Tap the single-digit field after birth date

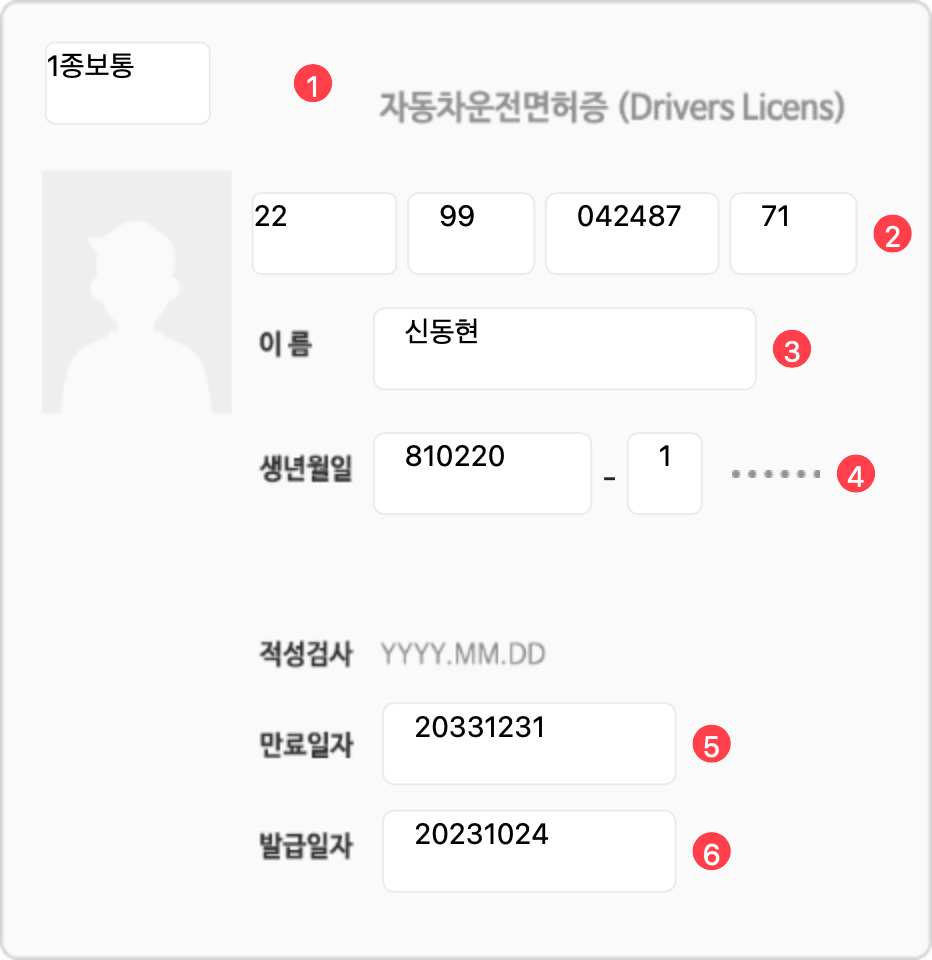pyautogui.click(x=664, y=473)
